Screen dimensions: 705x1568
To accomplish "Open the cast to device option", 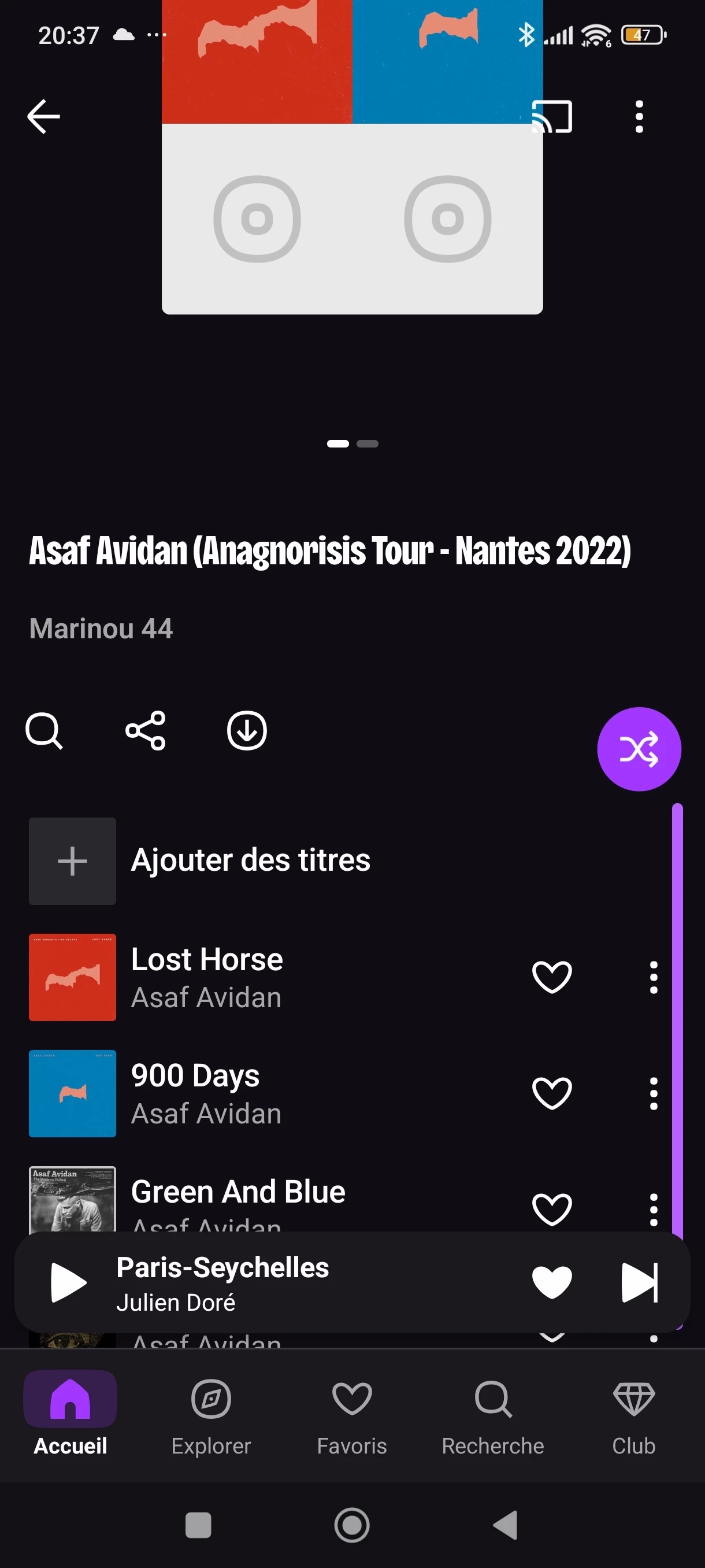I will [x=552, y=116].
